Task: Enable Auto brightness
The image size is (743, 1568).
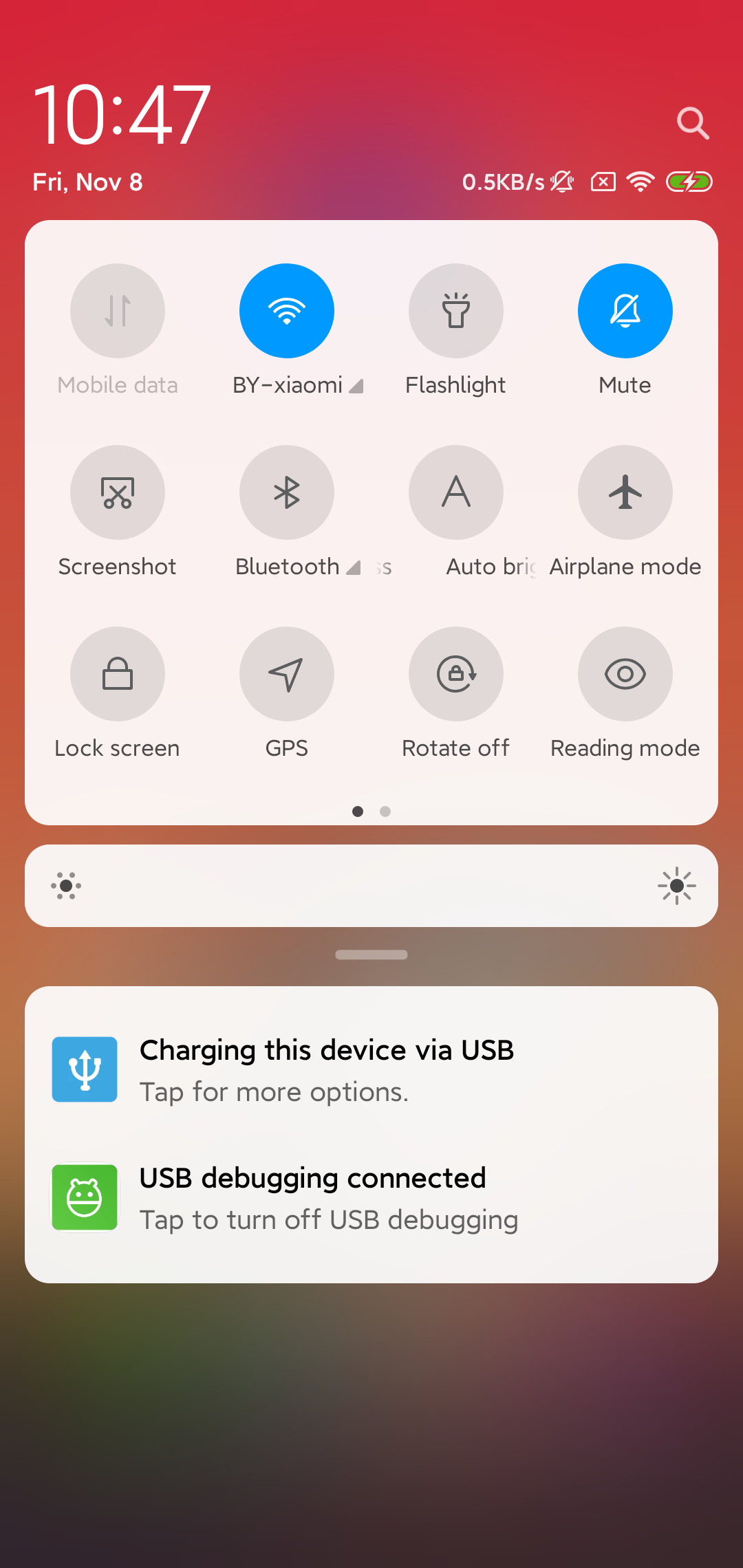Action: (x=456, y=492)
